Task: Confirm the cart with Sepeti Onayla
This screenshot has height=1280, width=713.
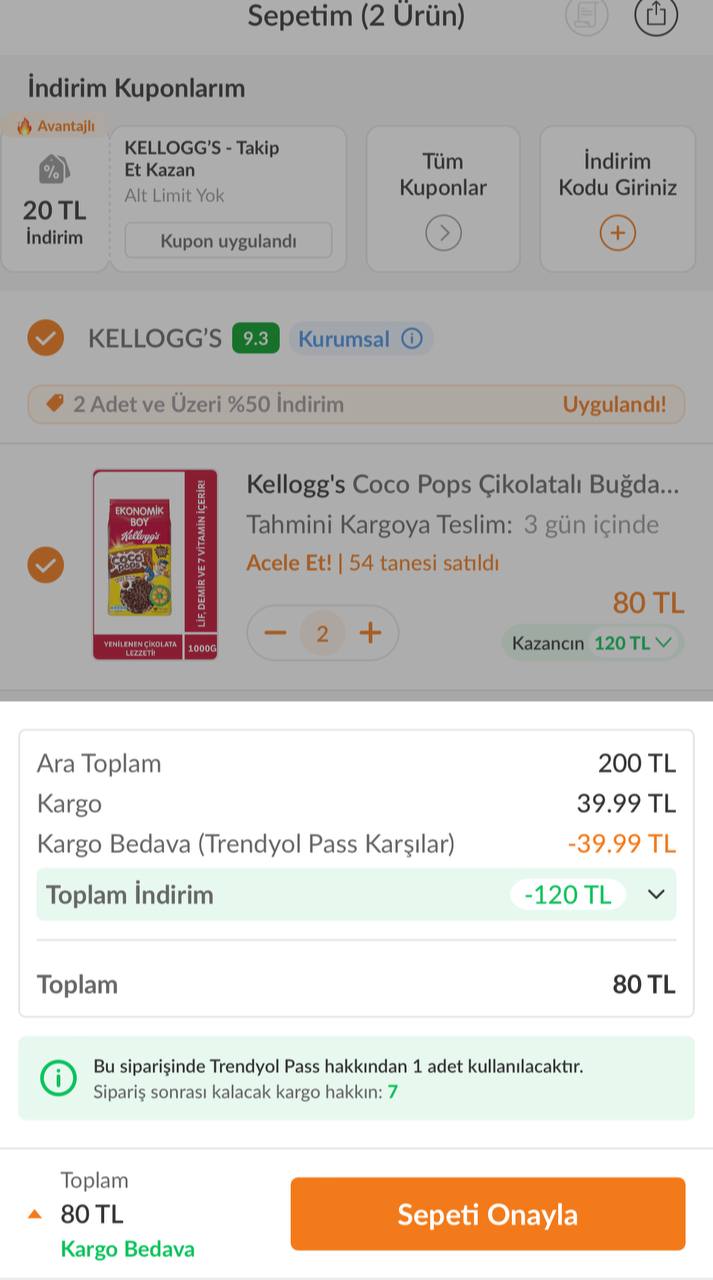Action: (487, 1214)
